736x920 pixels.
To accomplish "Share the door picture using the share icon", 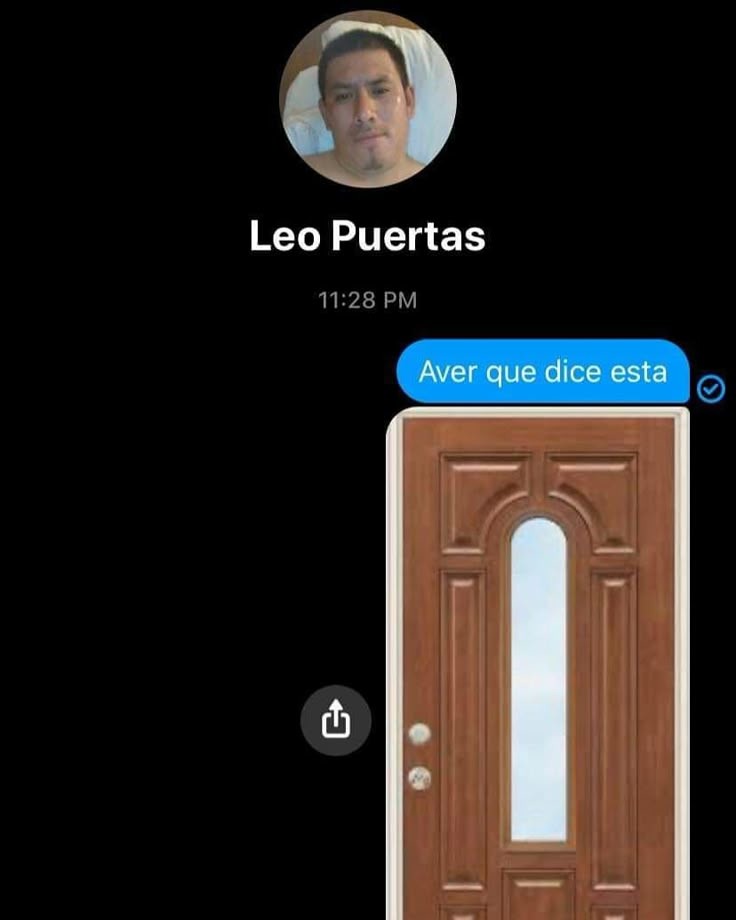I will point(336,718).
